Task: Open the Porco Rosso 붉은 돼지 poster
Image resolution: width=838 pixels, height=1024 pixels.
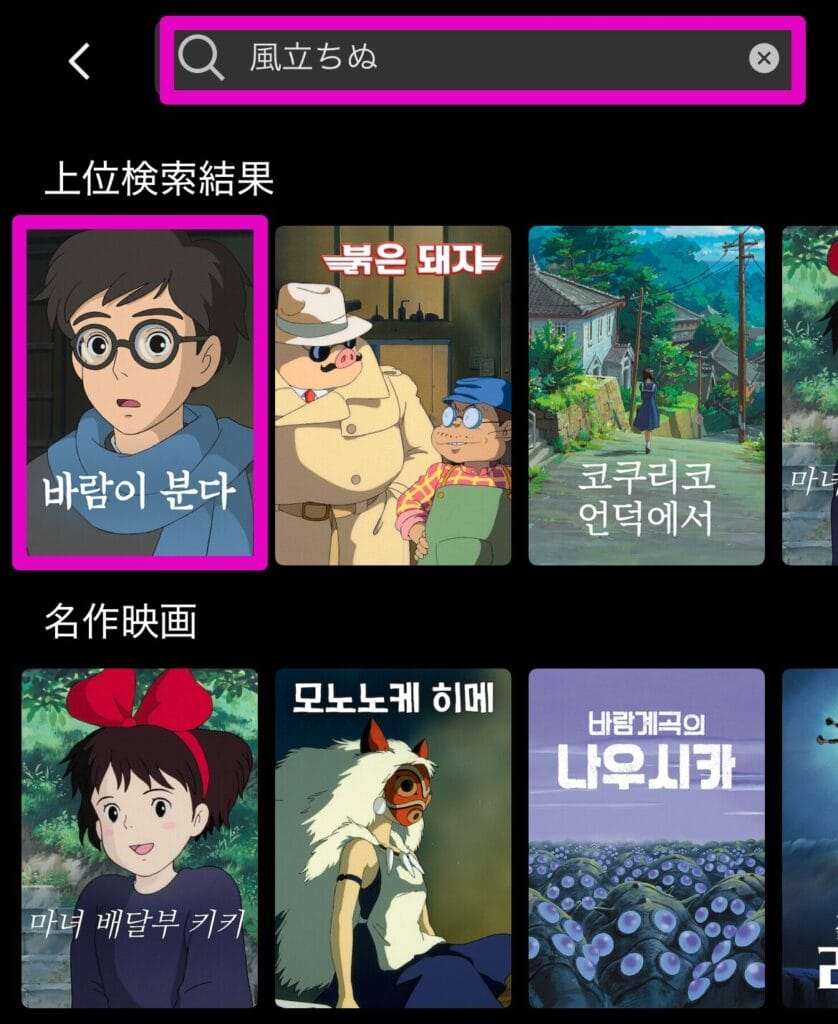Action: 394,392
